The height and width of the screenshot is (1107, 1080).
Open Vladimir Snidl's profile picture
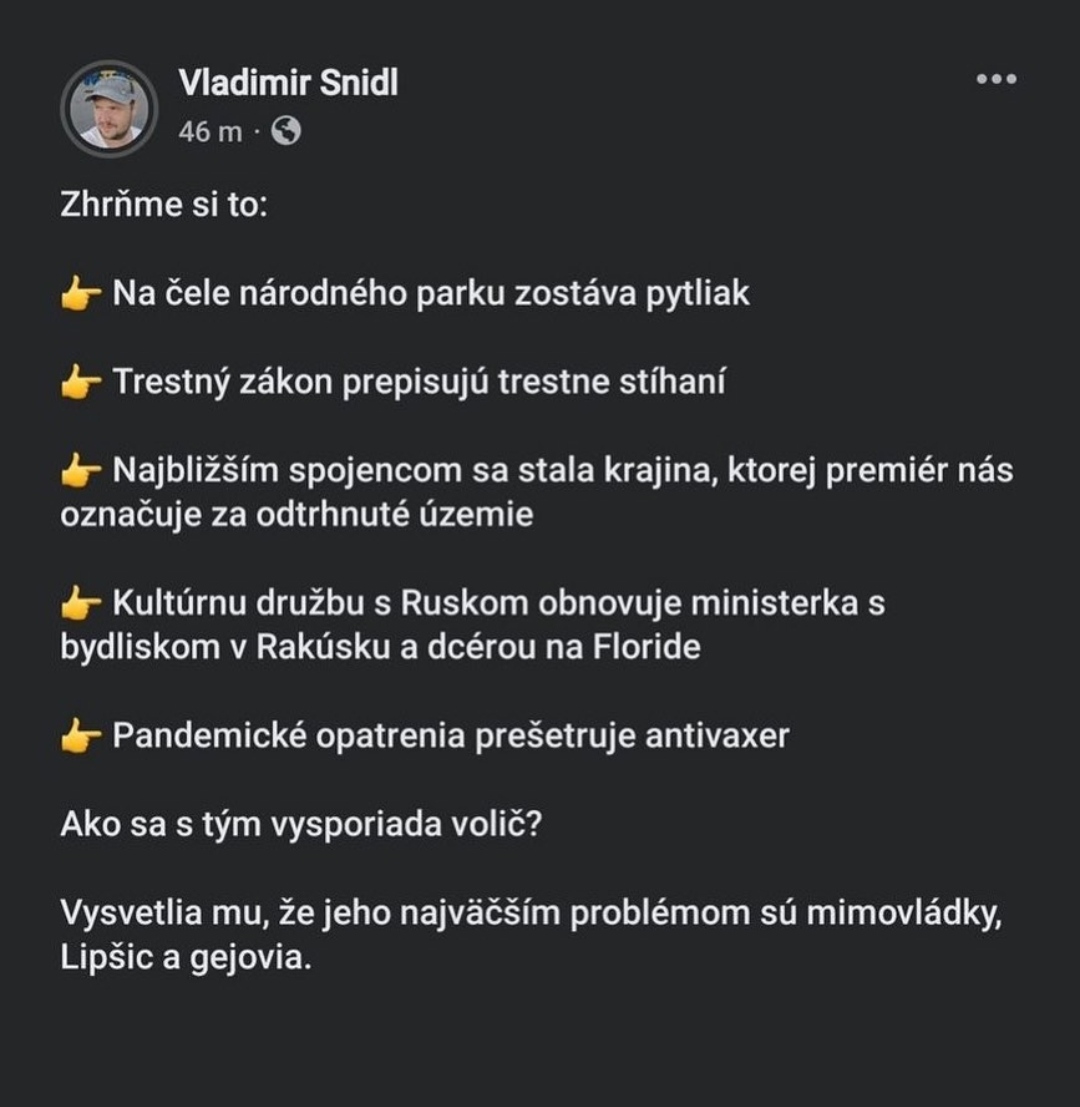tap(109, 108)
